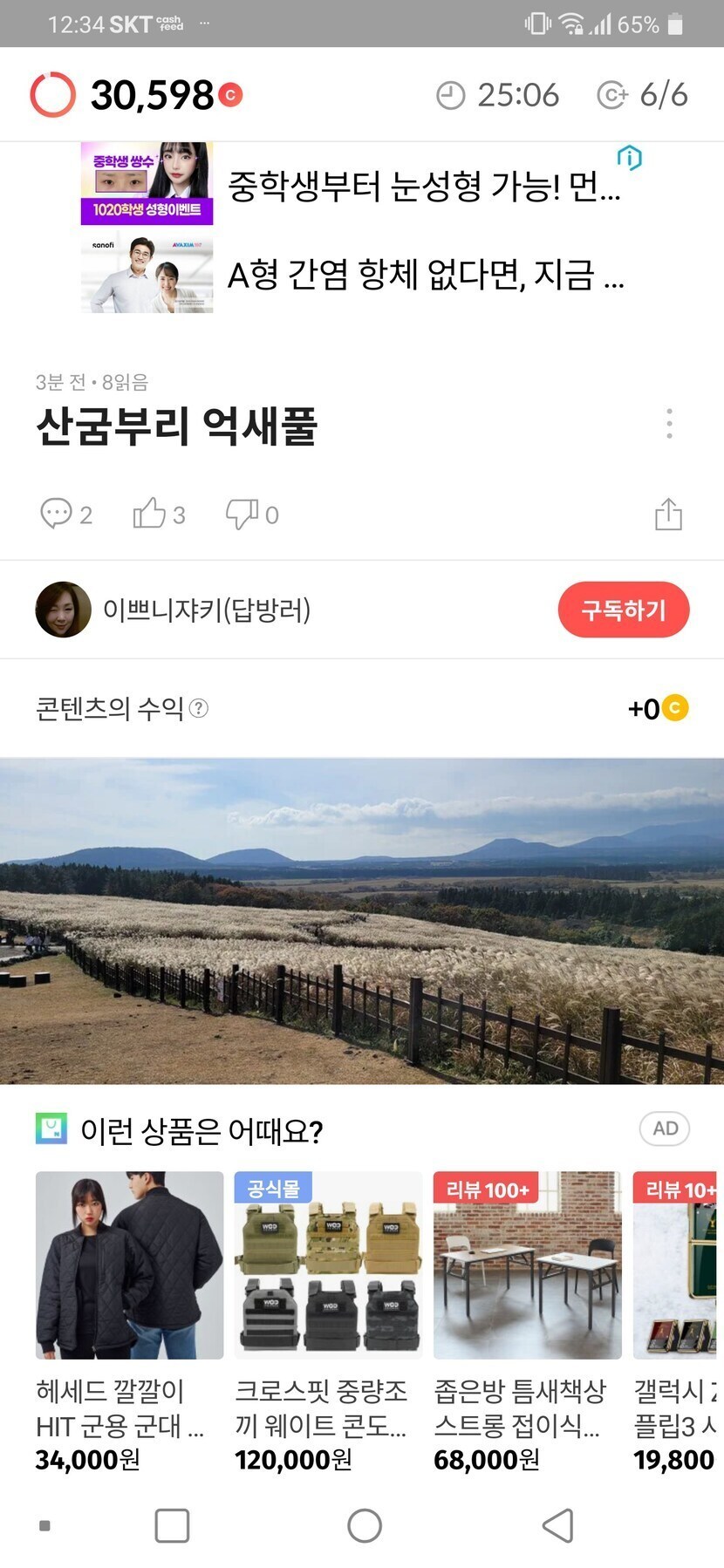The image size is (724, 1568).
Task: Share this post
Action: click(668, 514)
